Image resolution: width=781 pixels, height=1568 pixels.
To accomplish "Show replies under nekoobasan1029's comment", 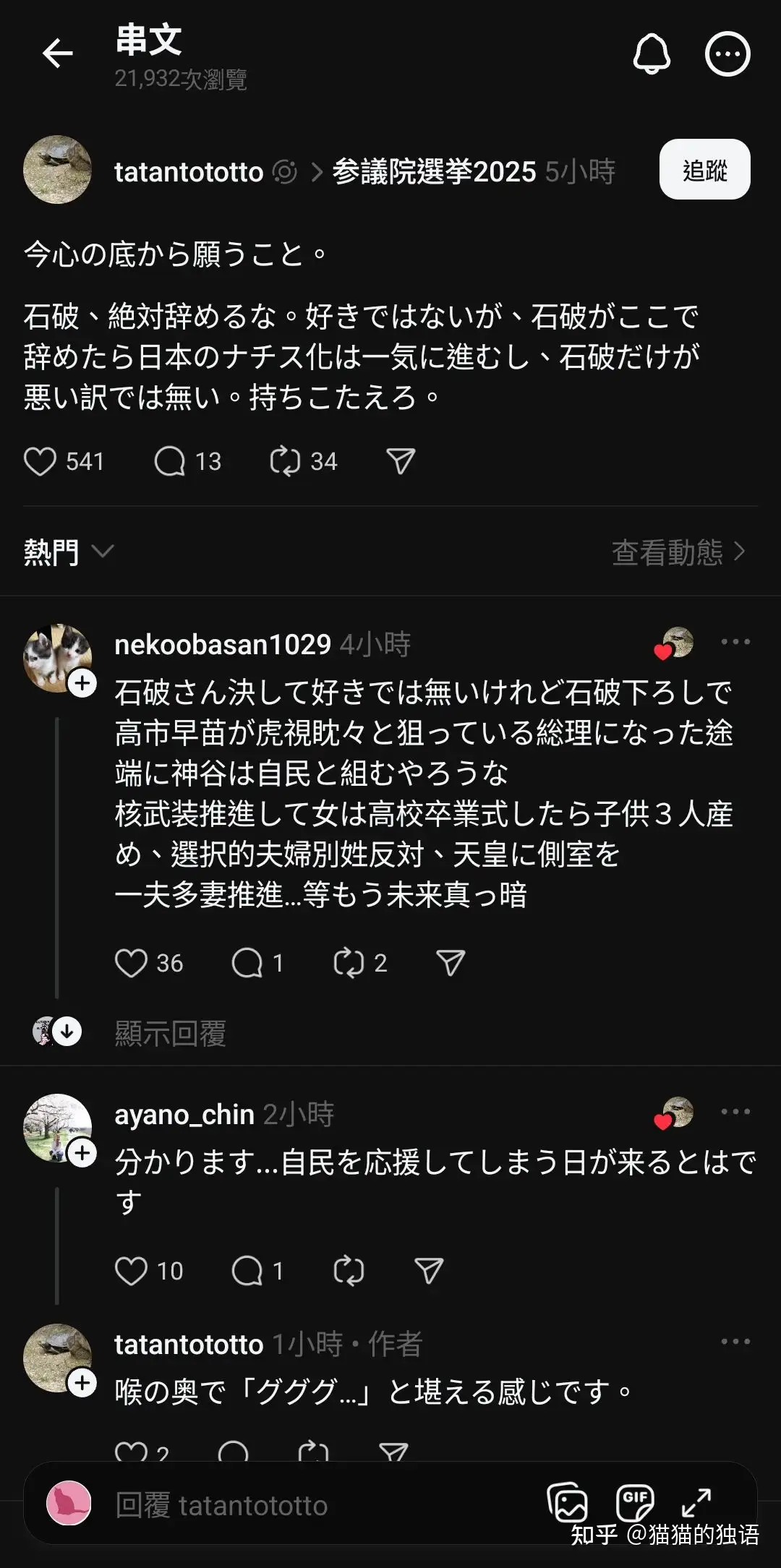I will pyautogui.click(x=170, y=1034).
